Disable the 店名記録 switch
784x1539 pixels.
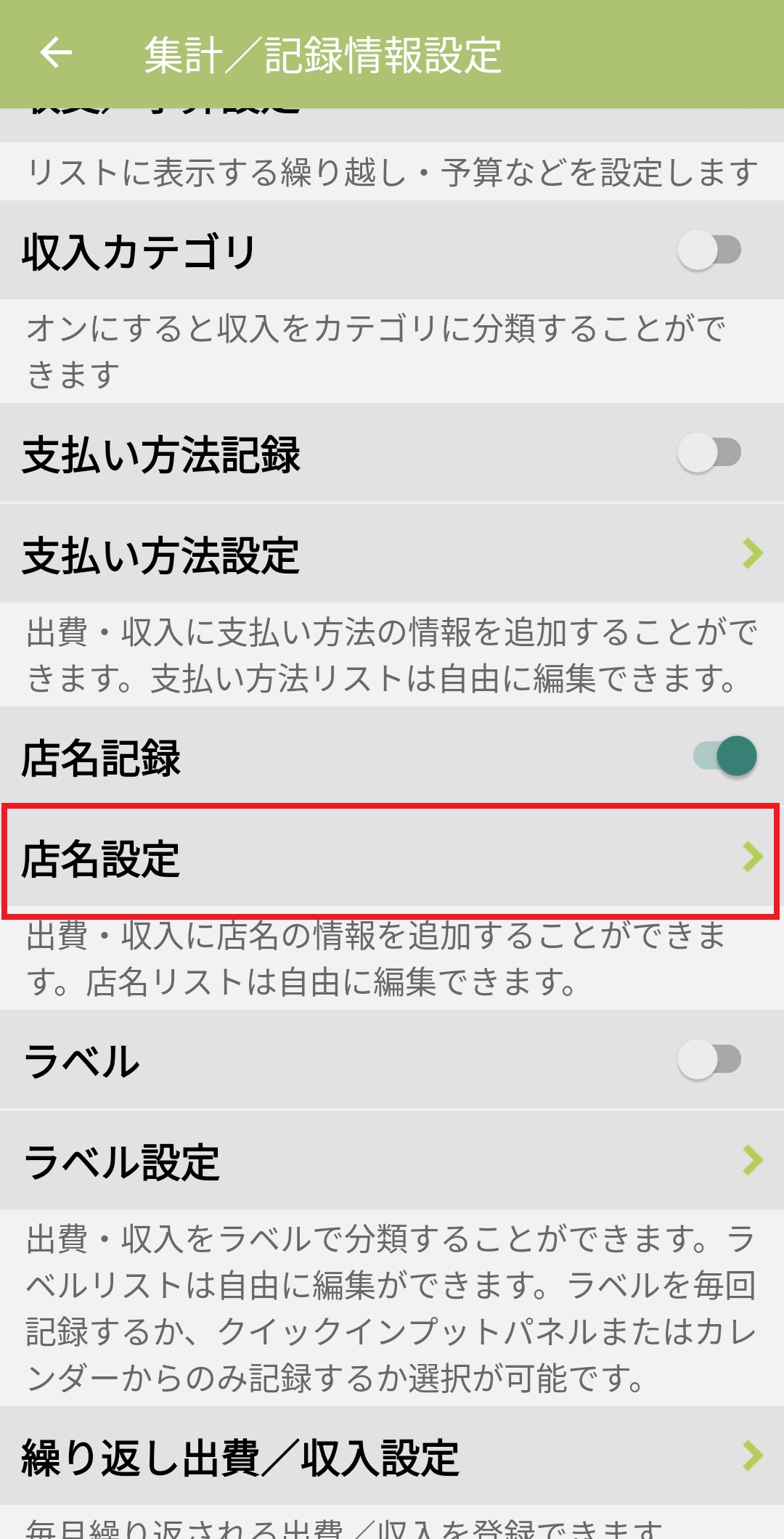(725, 756)
